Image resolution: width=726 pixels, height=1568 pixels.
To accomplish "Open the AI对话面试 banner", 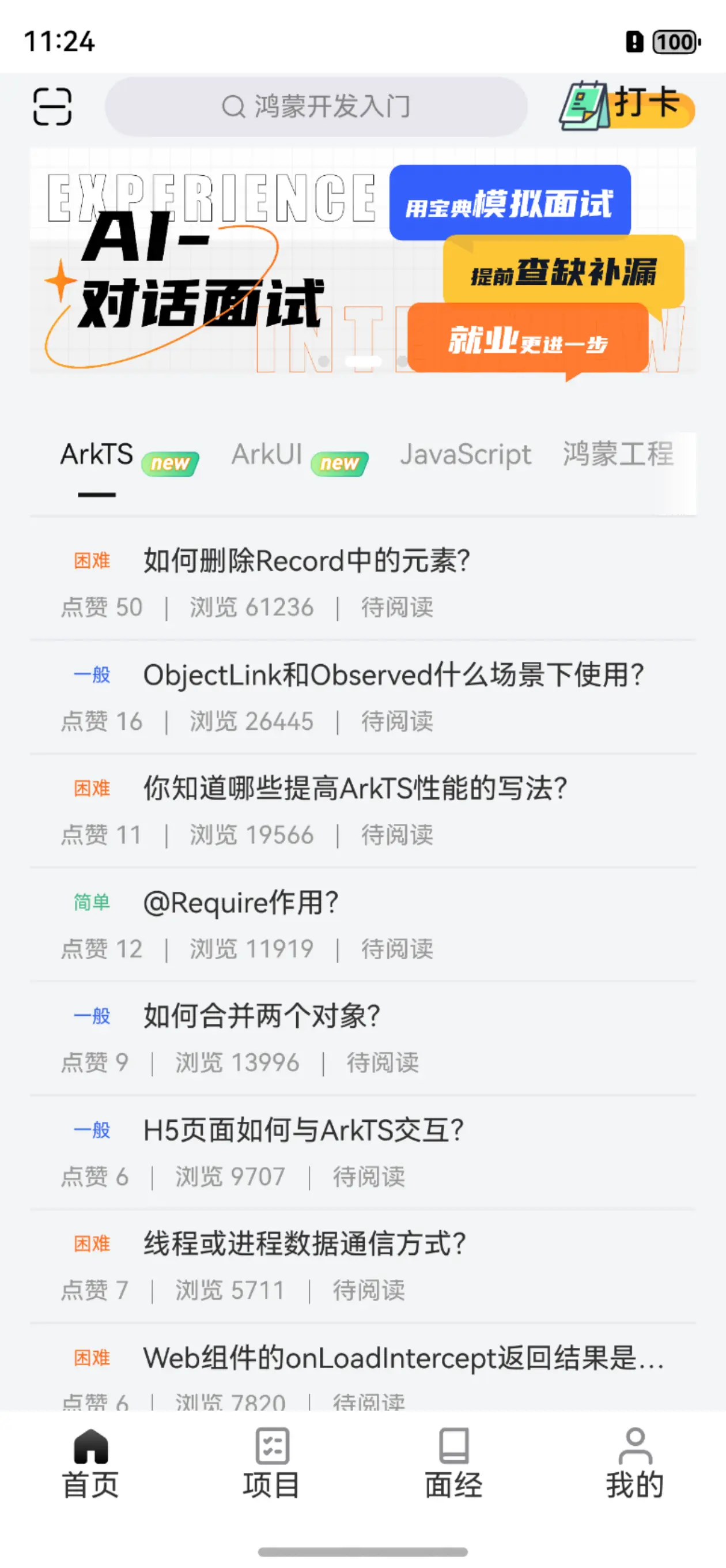I will [x=362, y=261].
